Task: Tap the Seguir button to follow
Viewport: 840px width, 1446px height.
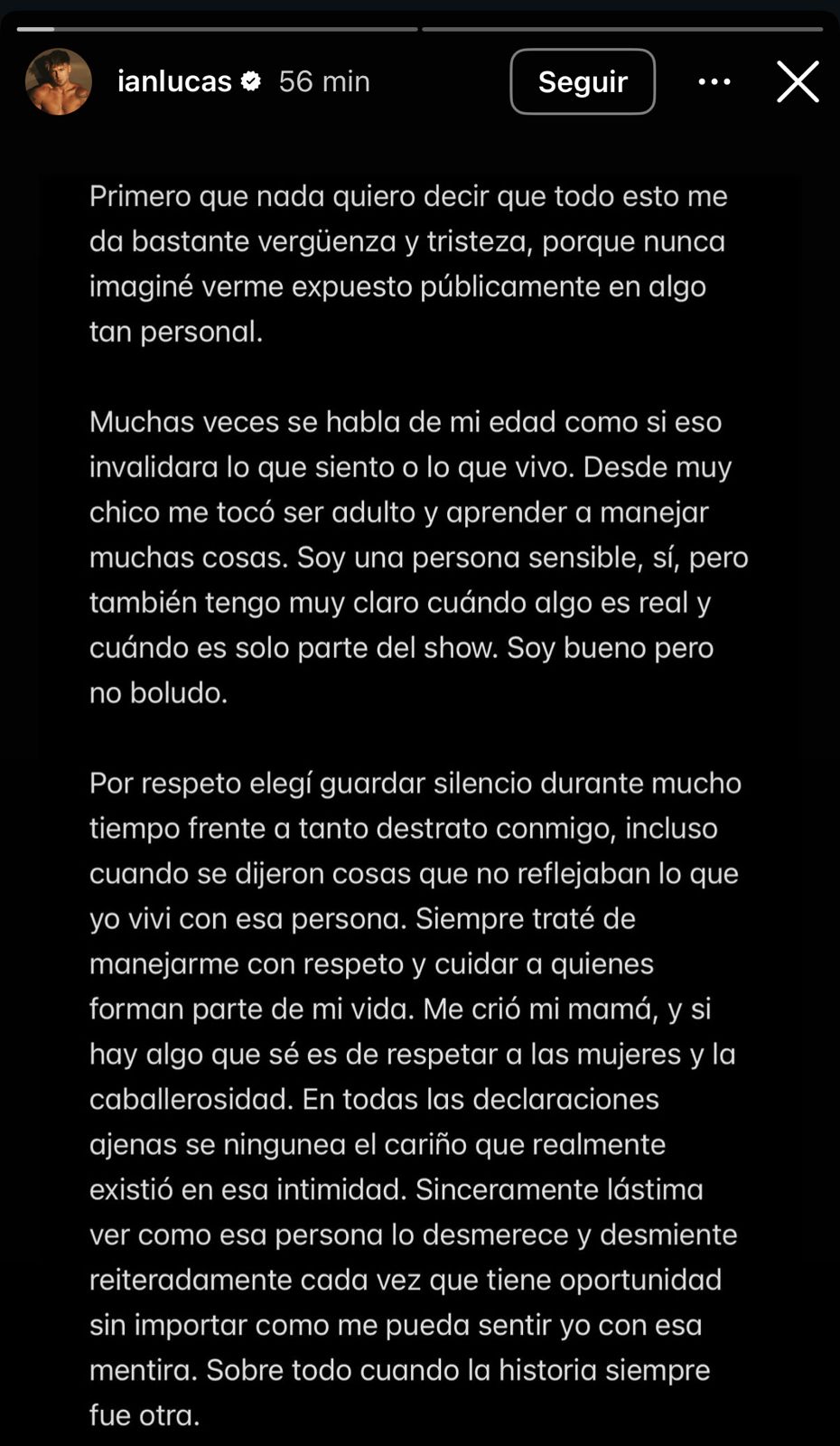Action: pyautogui.click(x=583, y=81)
